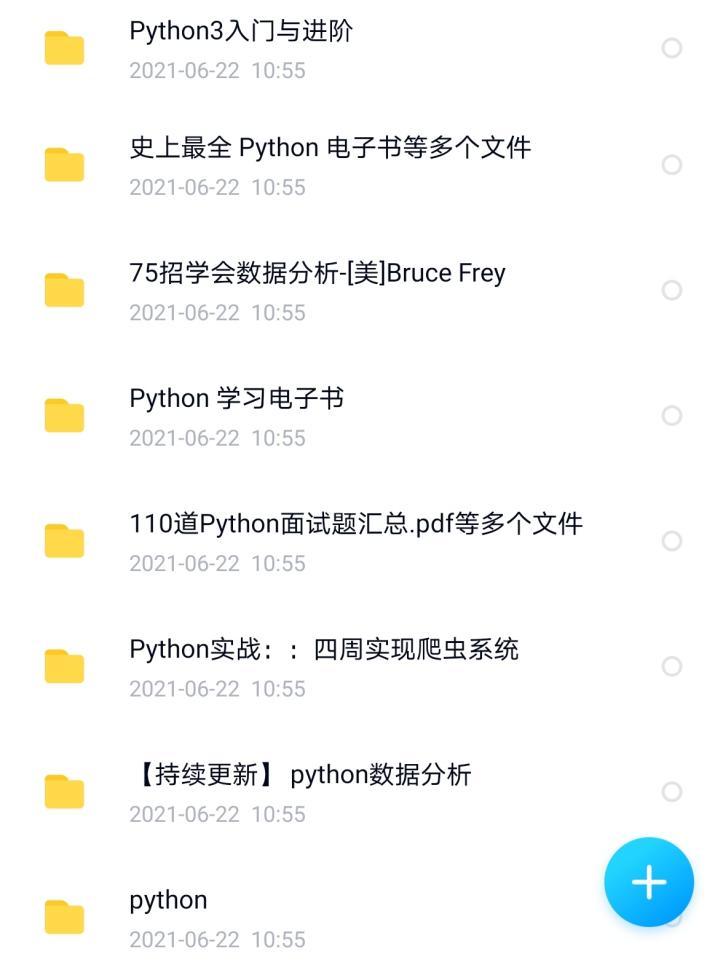Screen dimensions: 723x970
Task: Select the Python3入门与进阶 folder circle
Action: (x=672, y=48)
